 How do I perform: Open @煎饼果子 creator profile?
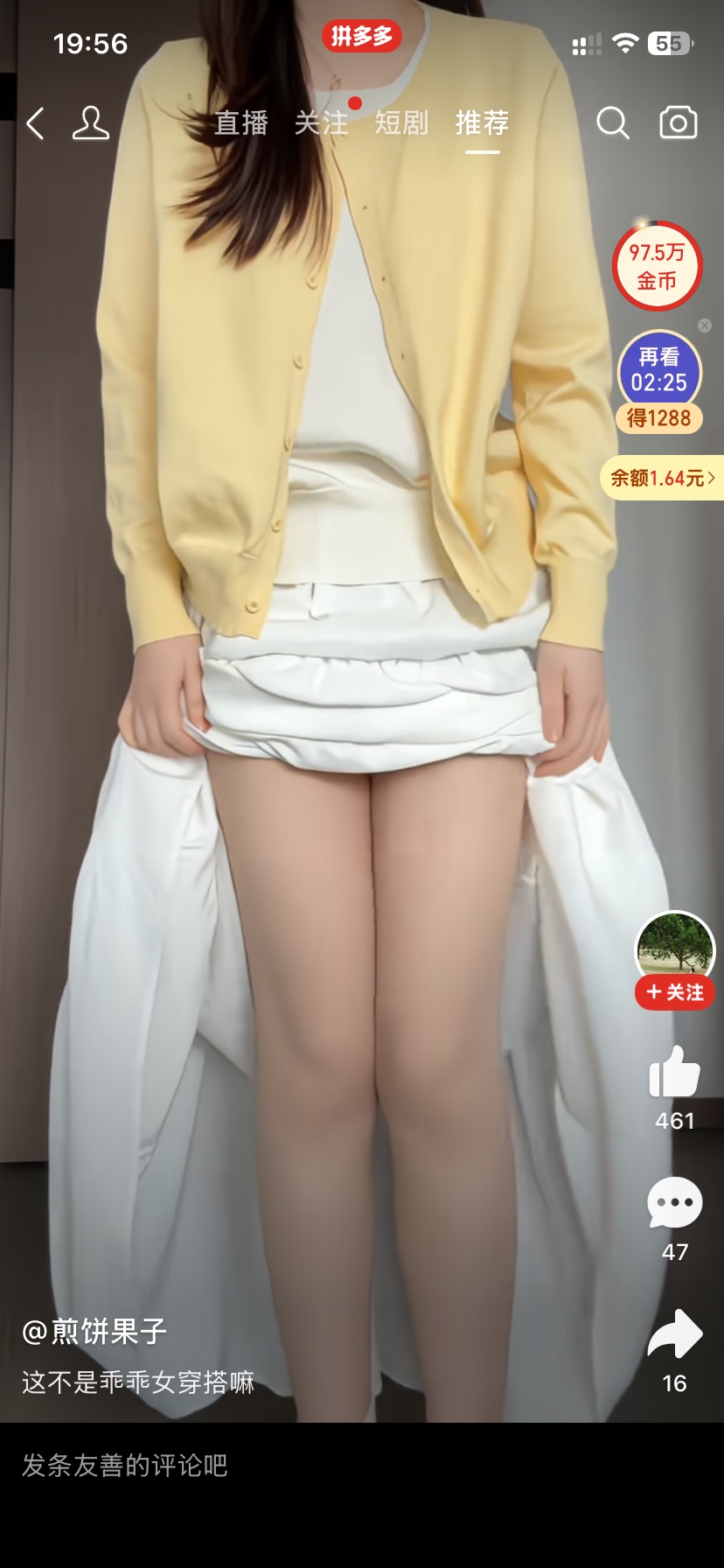[x=94, y=1332]
